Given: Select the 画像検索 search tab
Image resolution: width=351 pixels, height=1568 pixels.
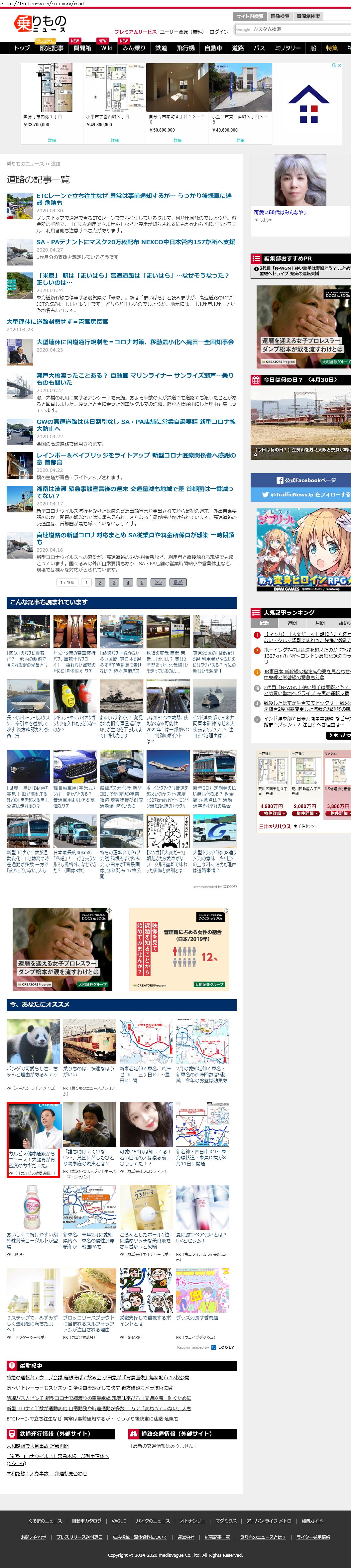Looking at the screenshot, I should click(280, 16).
